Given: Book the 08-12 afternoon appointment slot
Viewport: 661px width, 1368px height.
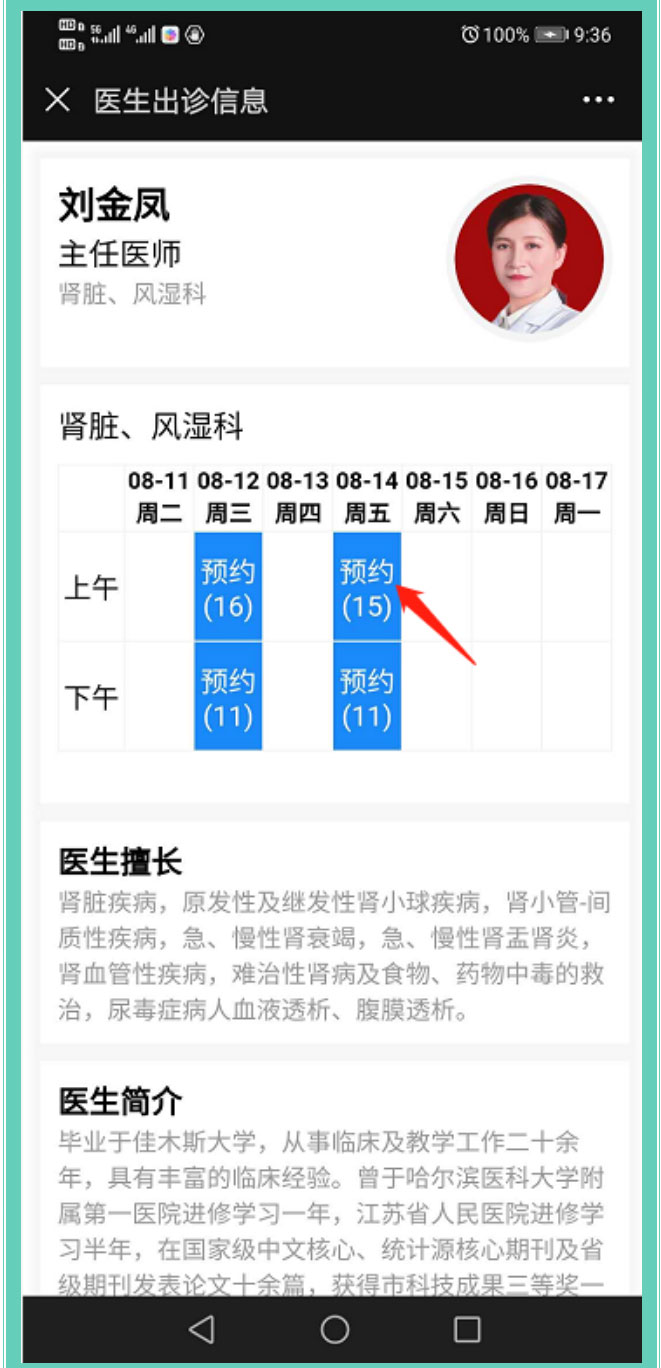Looking at the screenshot, I should point(228,697).
